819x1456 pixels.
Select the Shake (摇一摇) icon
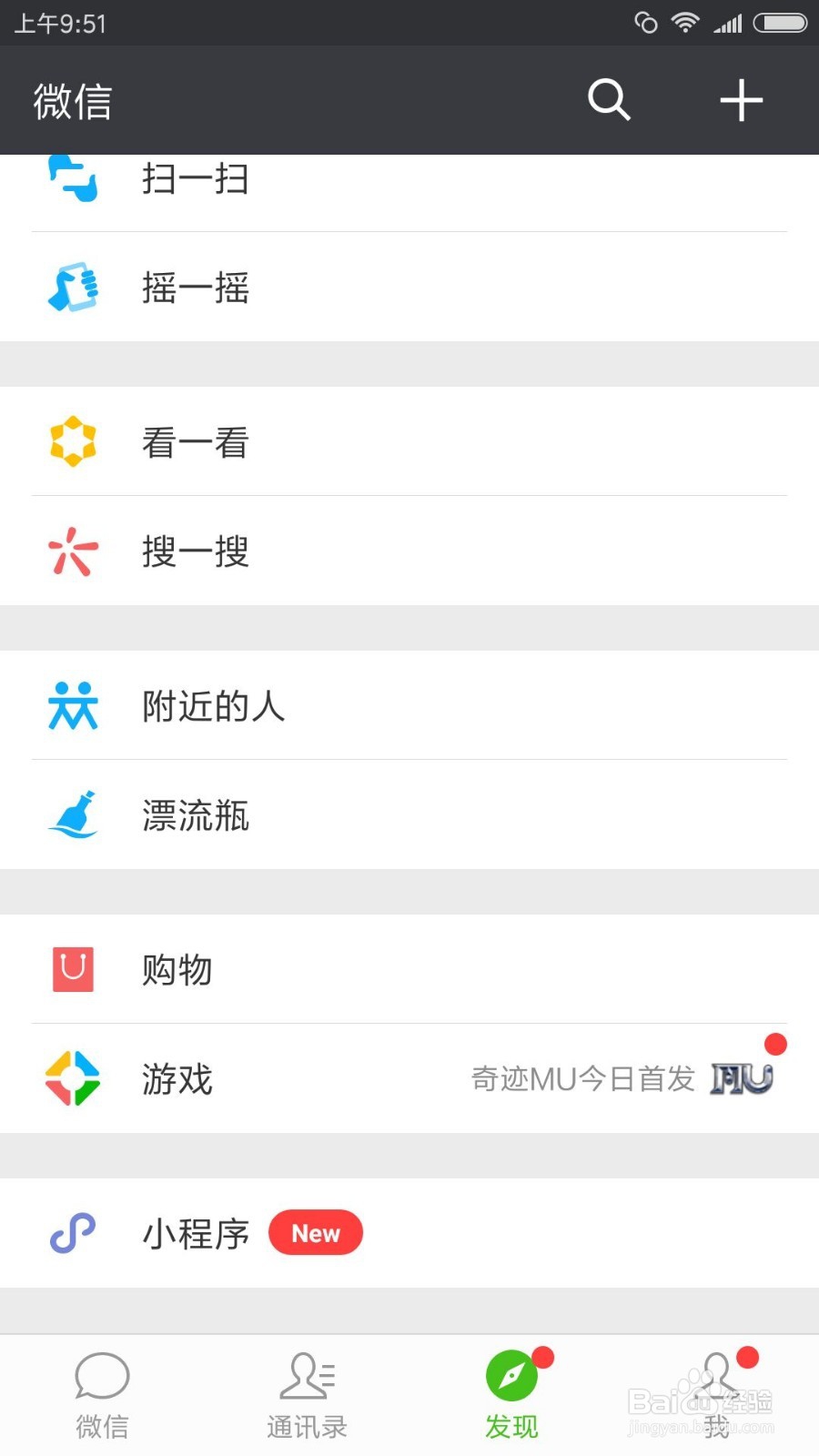pos(73,288)
